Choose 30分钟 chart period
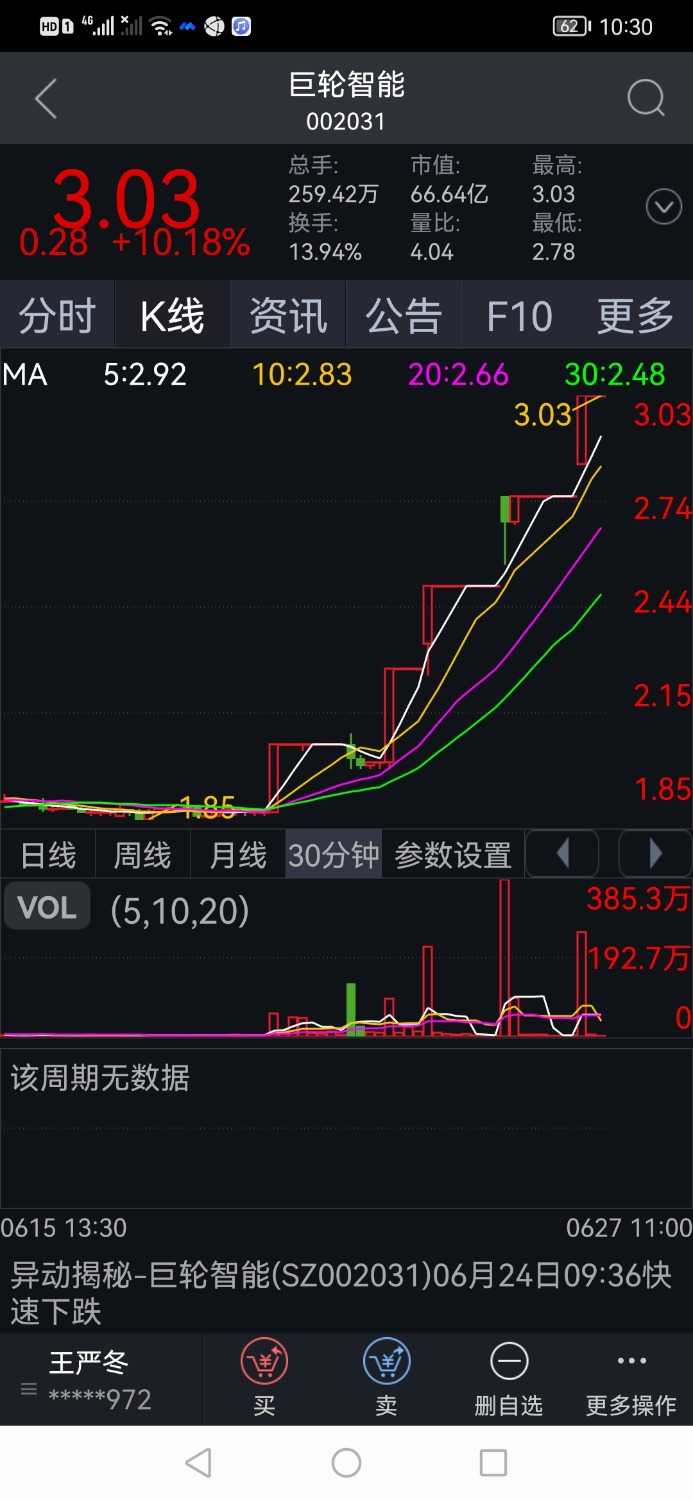 pyautogui.click(x=334, y=855)
